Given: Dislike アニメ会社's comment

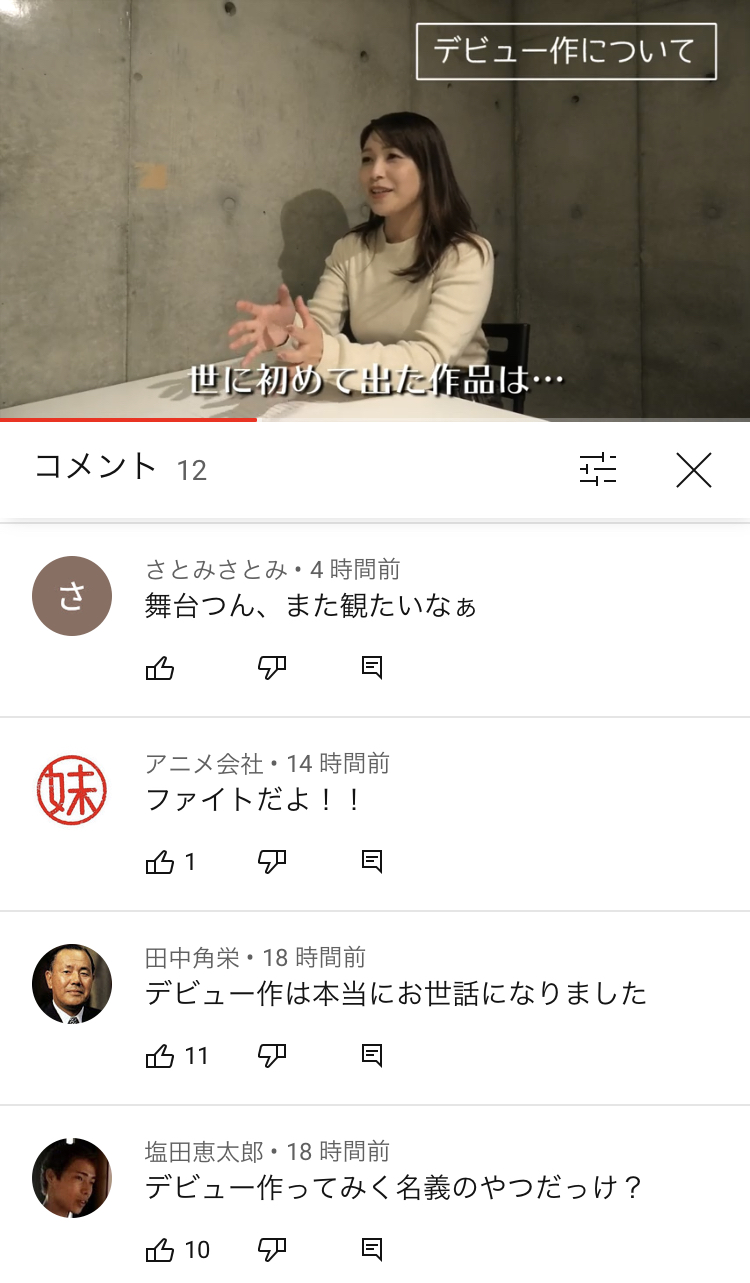Looking at the screenshot, I should point(272,862).
